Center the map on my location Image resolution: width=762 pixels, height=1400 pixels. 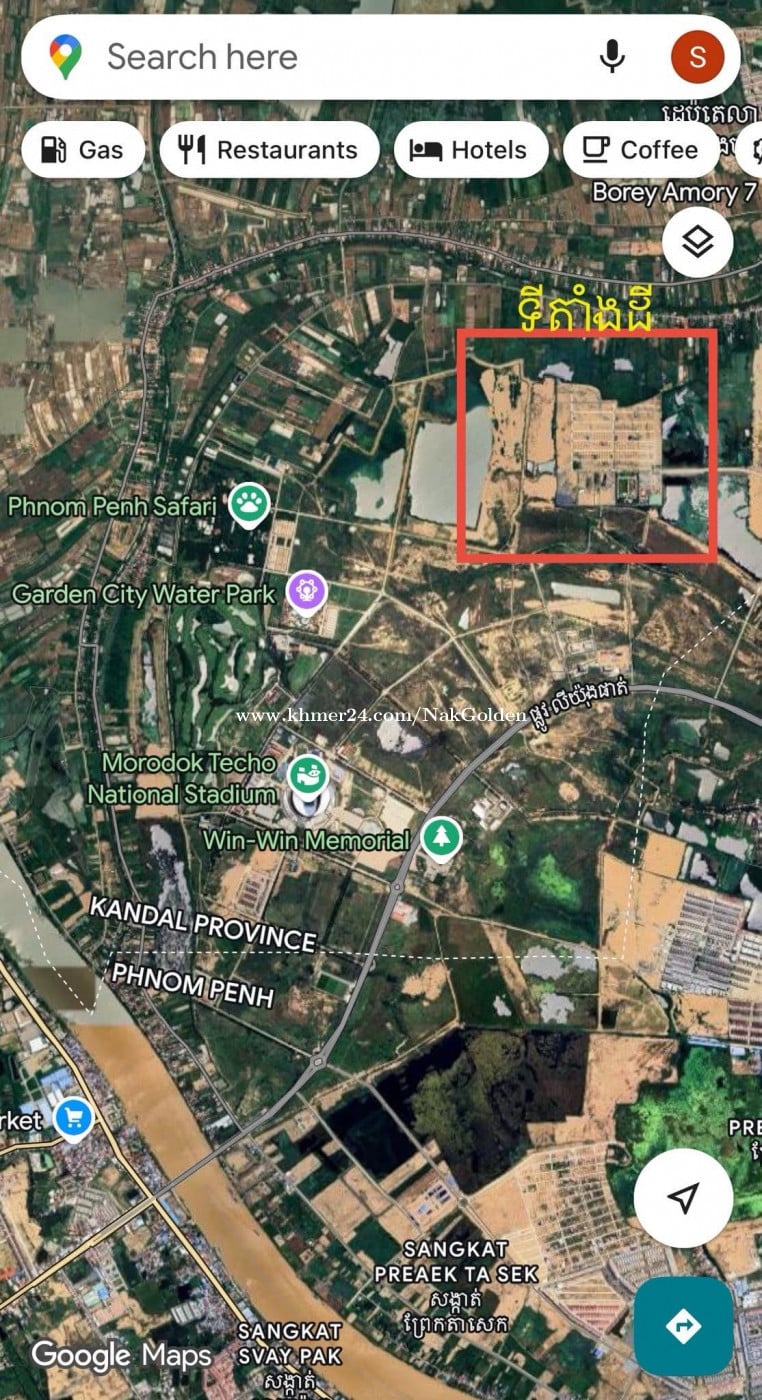[684, 1197]
